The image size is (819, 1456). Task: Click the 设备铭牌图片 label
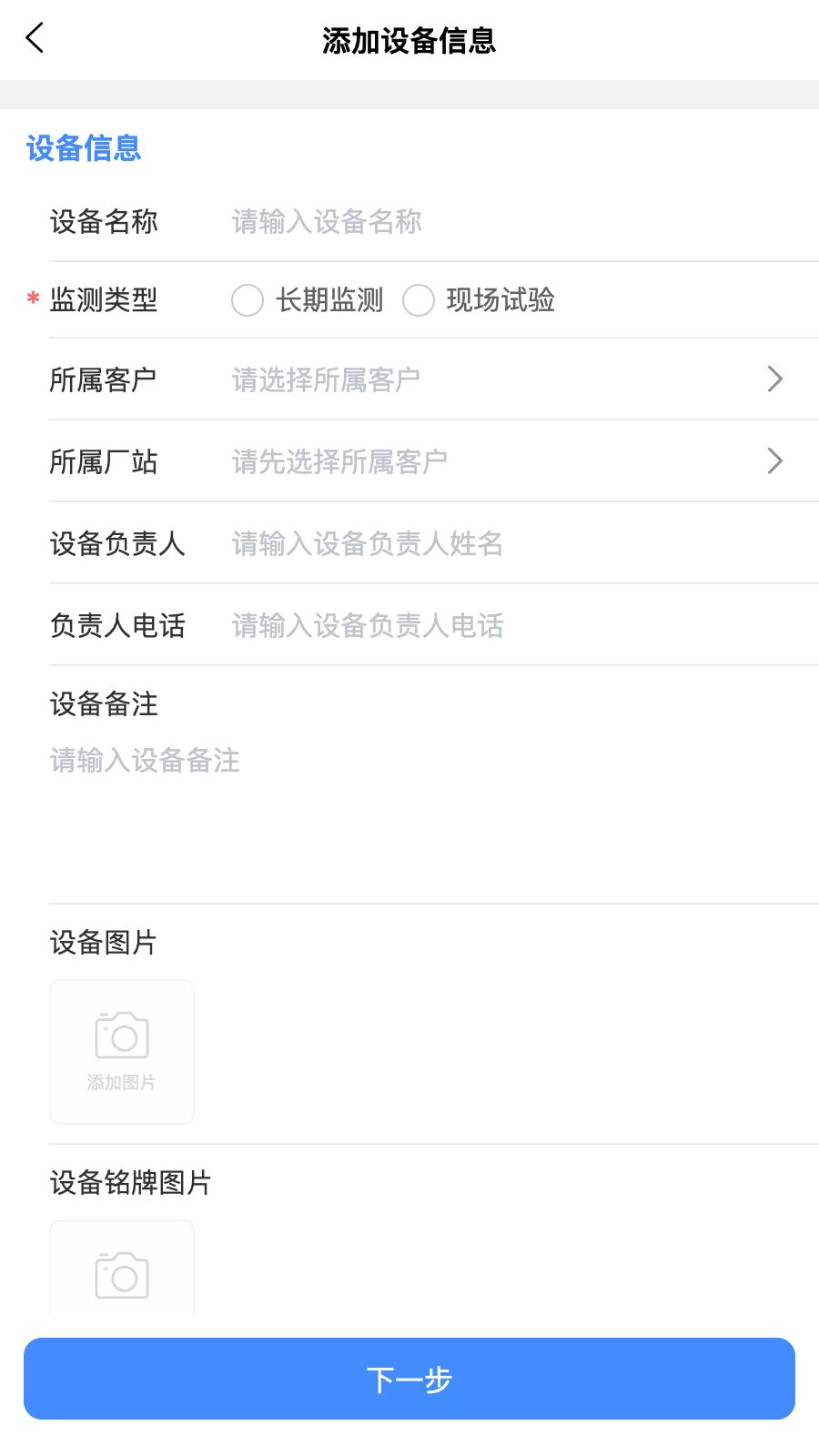[130, 1183]
